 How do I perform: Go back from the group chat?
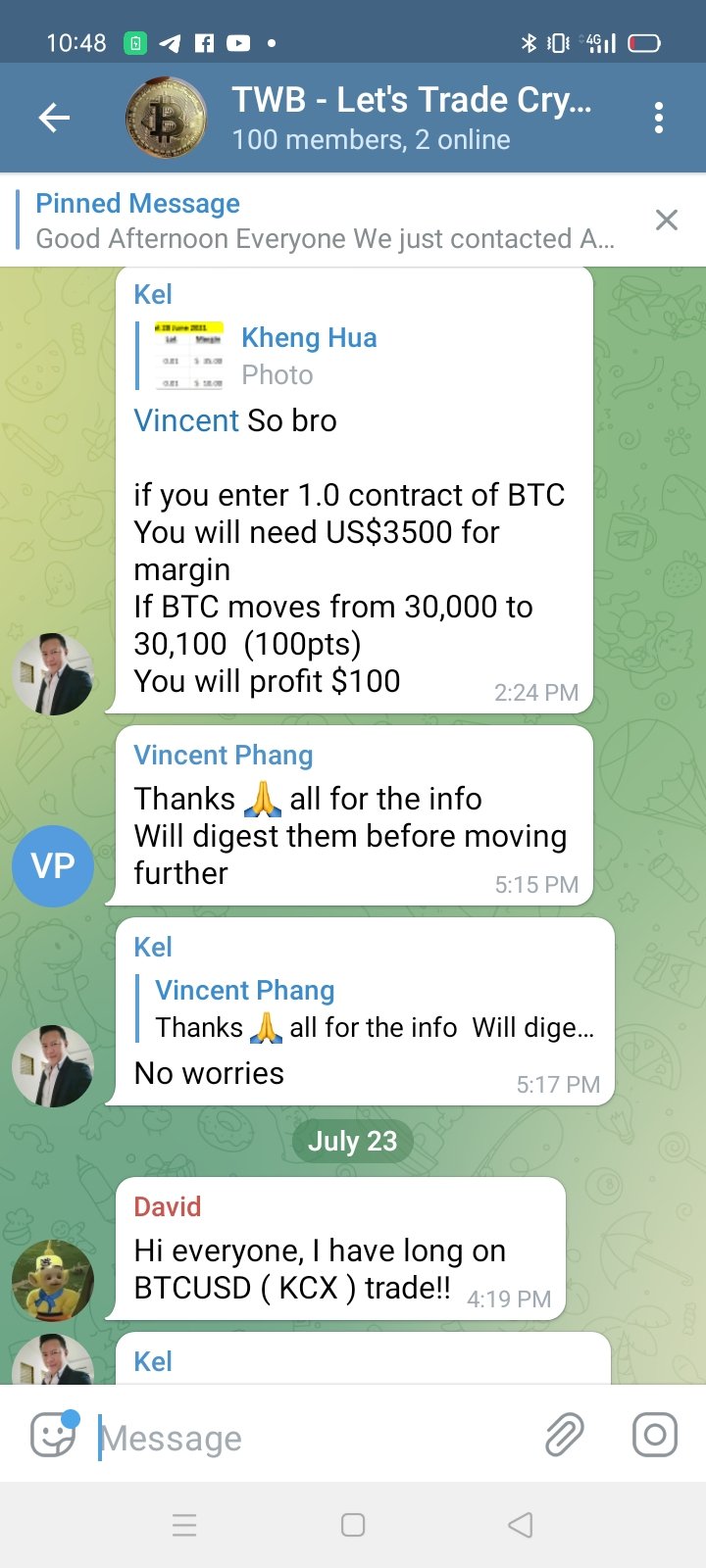(x=54, y=119)
